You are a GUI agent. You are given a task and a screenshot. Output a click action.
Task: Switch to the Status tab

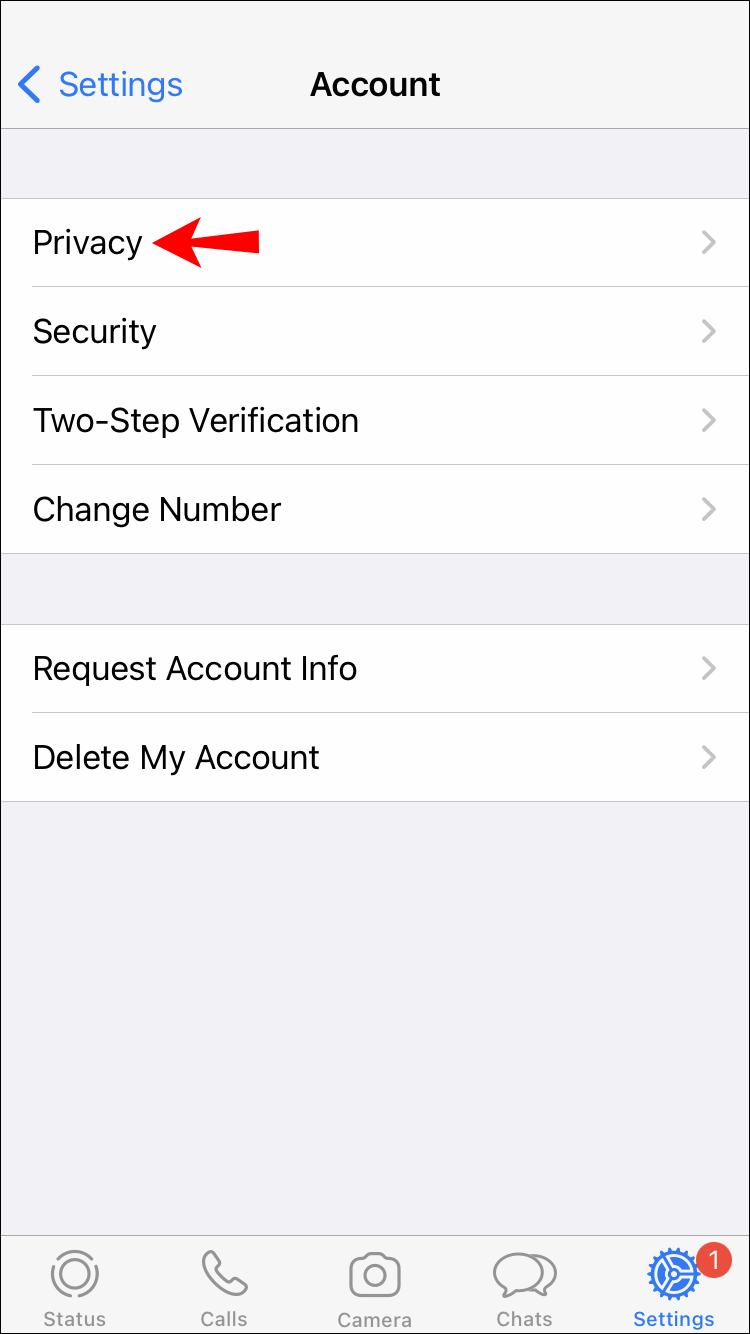coord(74,1288)
